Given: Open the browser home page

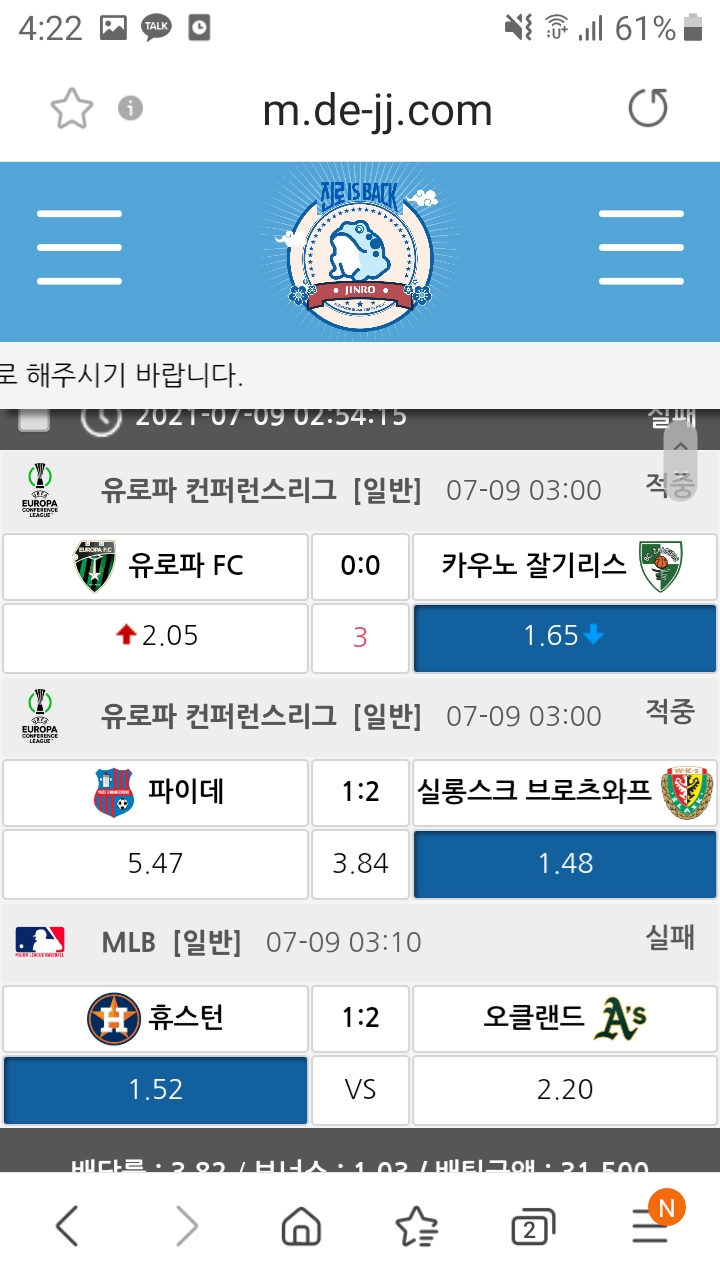Looking at the screenshot, I should coord(301,1226).
